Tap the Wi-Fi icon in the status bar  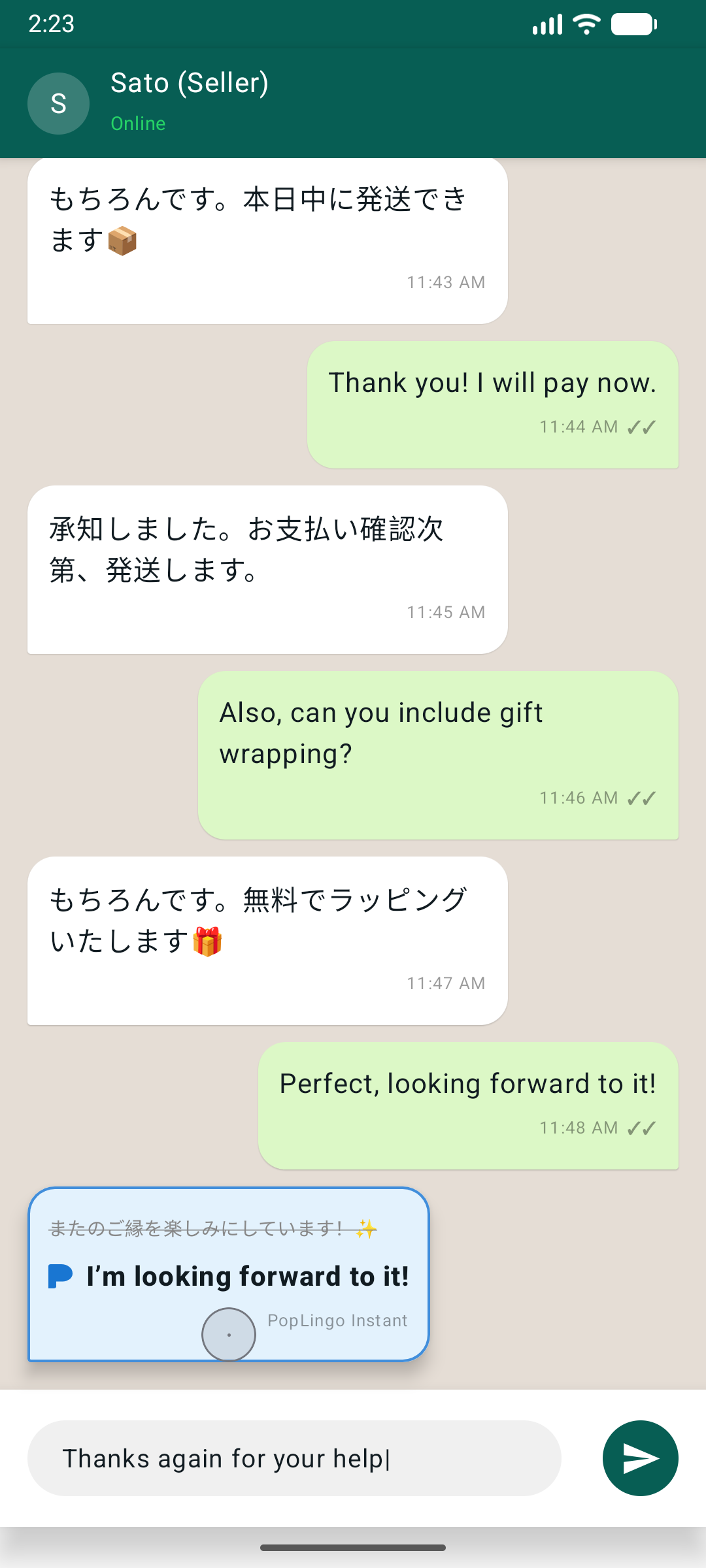pyautogui.click(x=586, y=24)
